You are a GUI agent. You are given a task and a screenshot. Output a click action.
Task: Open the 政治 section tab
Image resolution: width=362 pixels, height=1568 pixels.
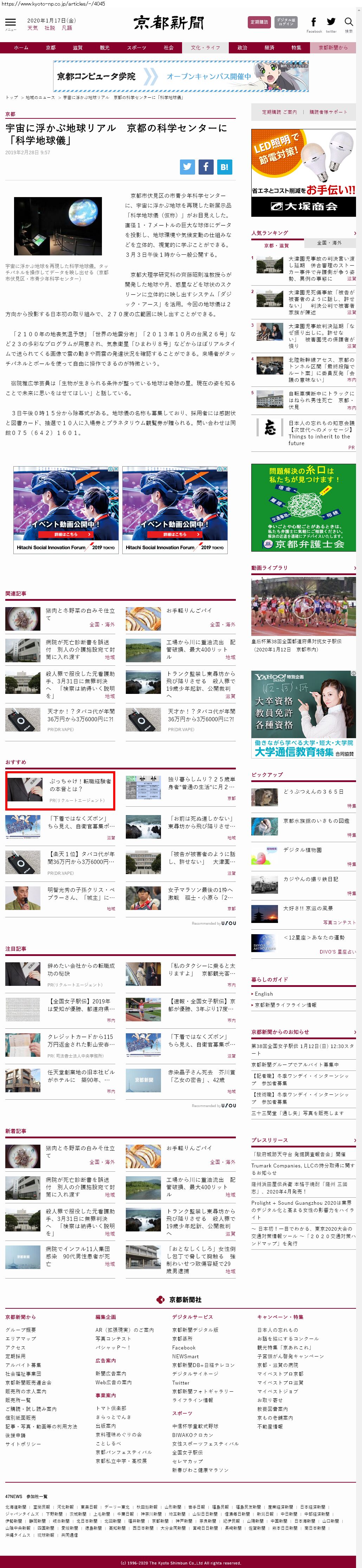[242, 47]
